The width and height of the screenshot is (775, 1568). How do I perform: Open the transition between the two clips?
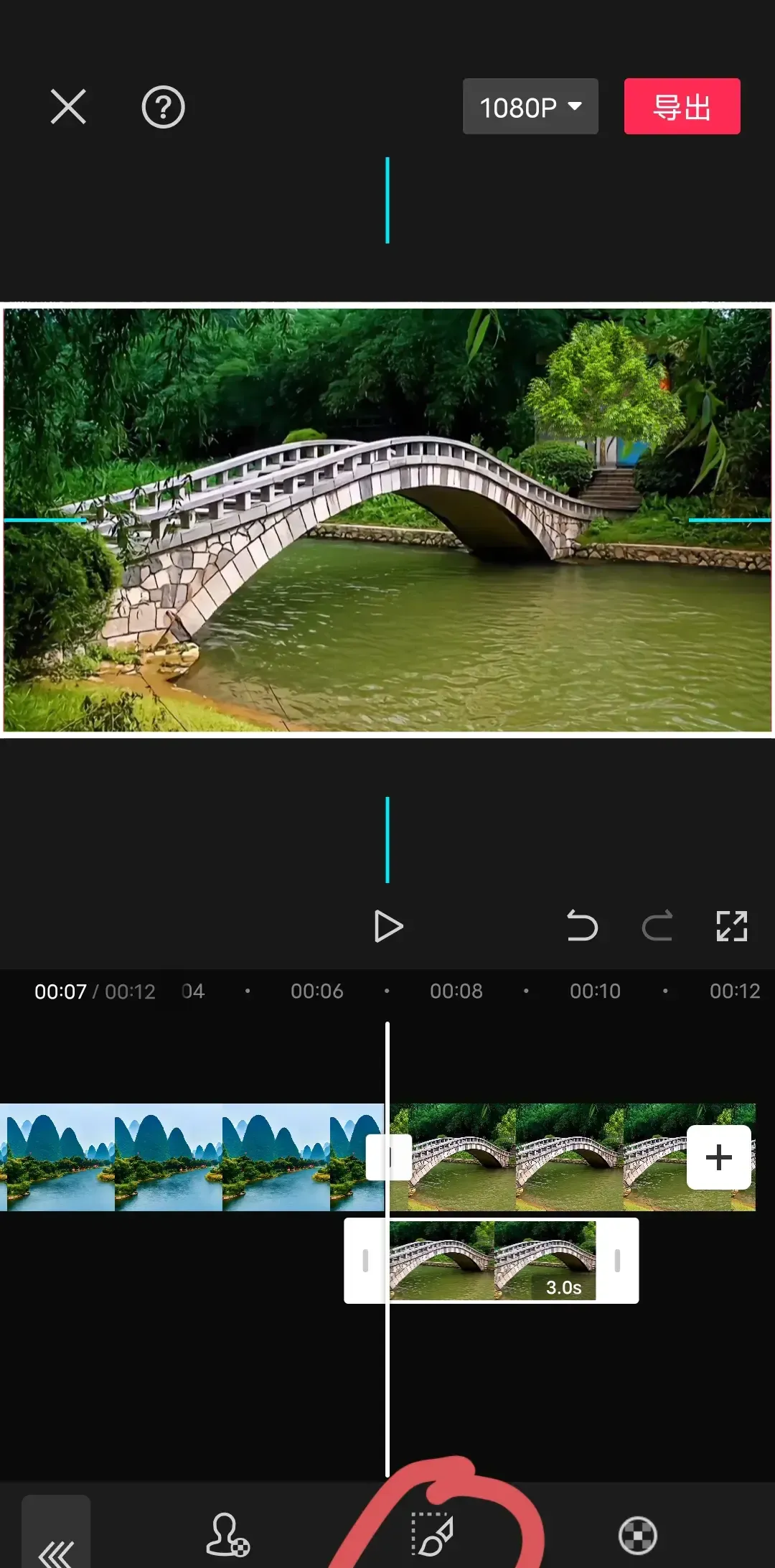tap(388, 1157)
